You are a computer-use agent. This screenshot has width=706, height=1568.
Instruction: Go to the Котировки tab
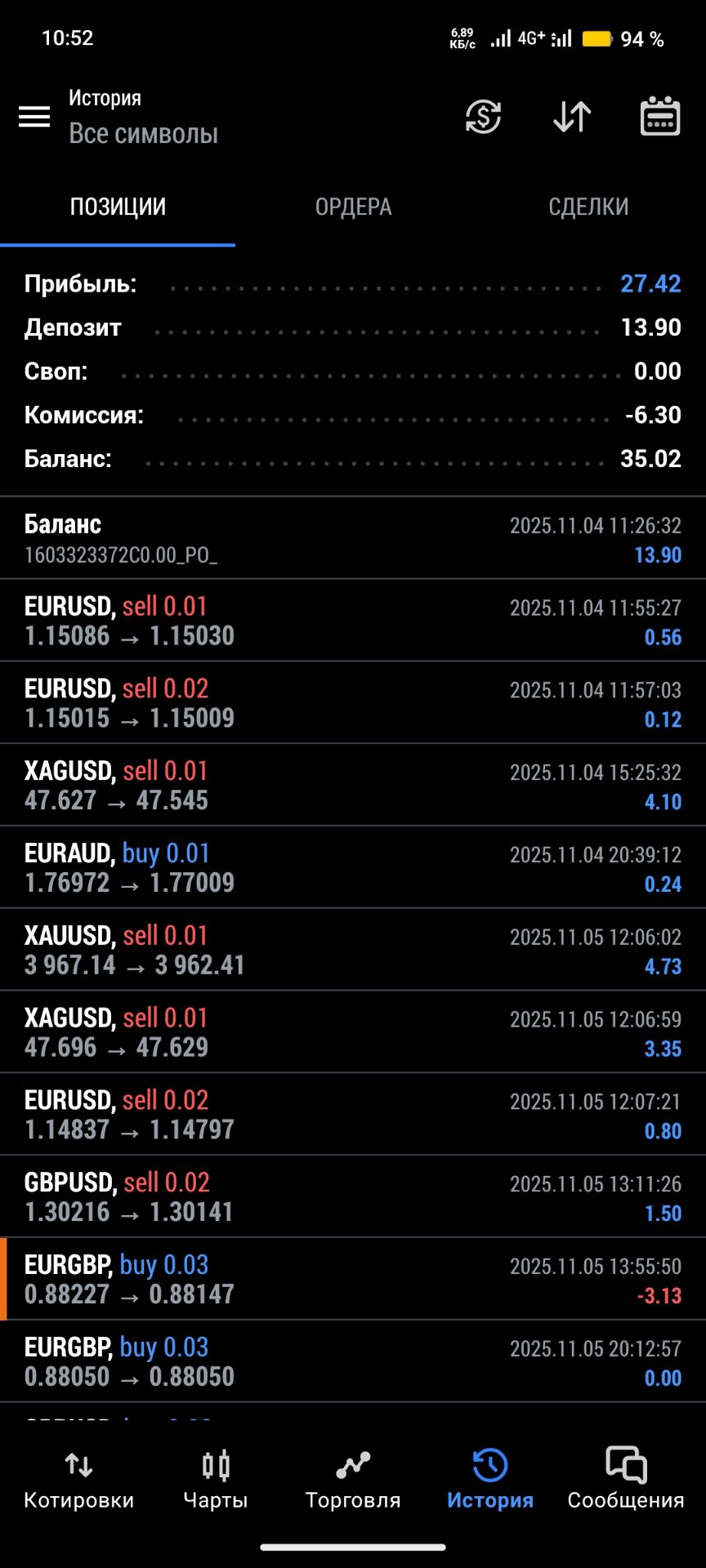pos(78,1480)
